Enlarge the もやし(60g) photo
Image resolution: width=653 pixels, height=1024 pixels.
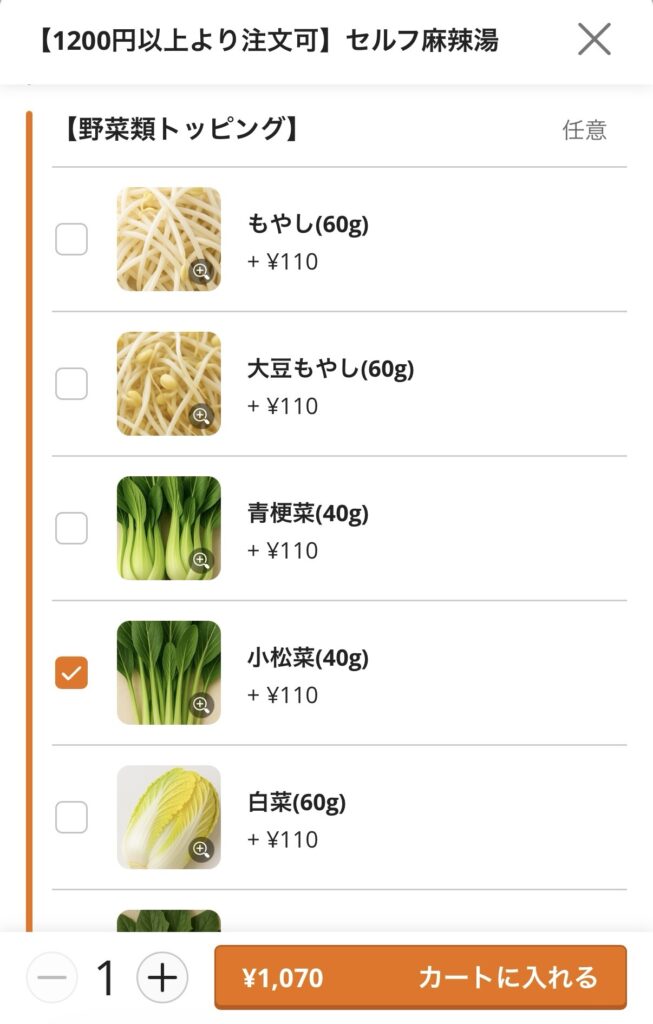(x=202, y=272)
